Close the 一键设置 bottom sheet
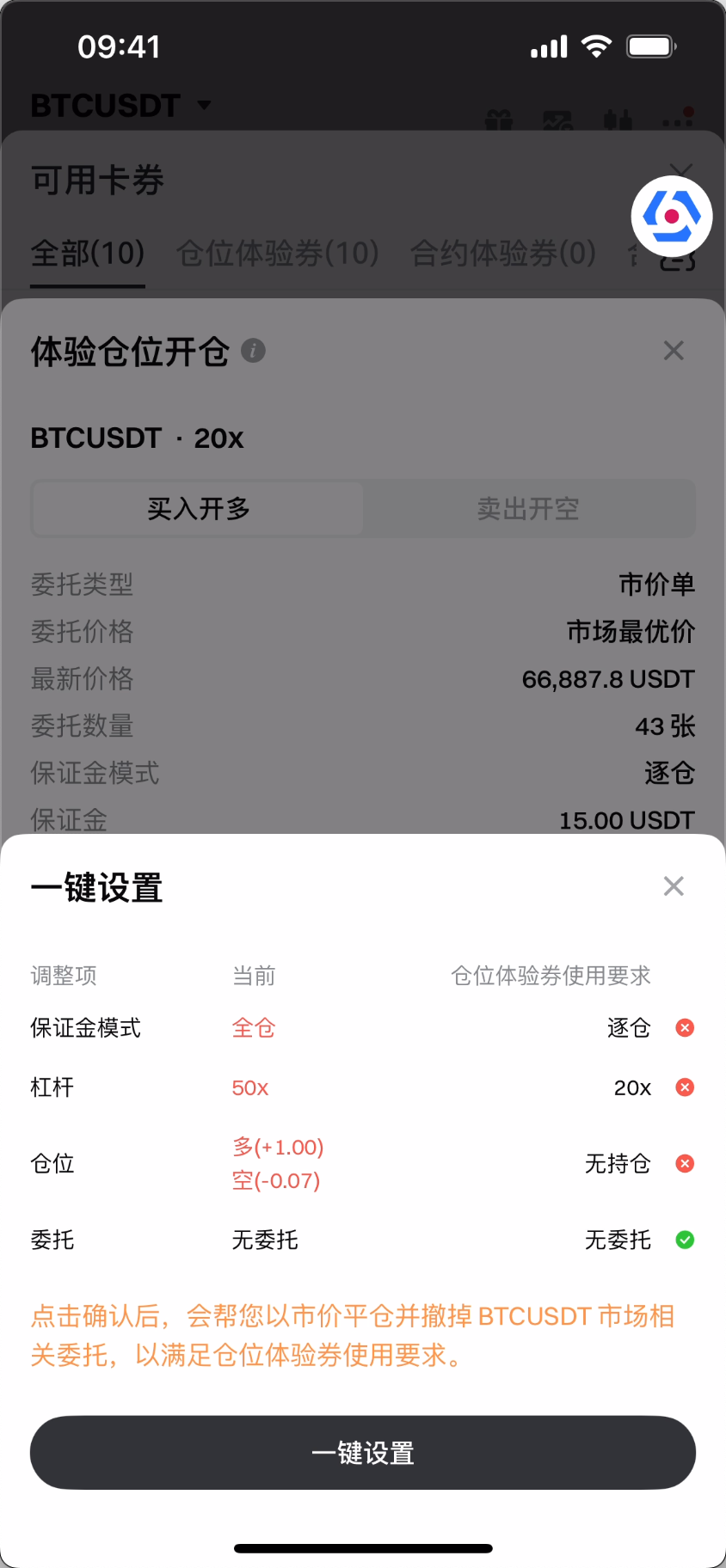726x1568 pixels. point(674,886)
